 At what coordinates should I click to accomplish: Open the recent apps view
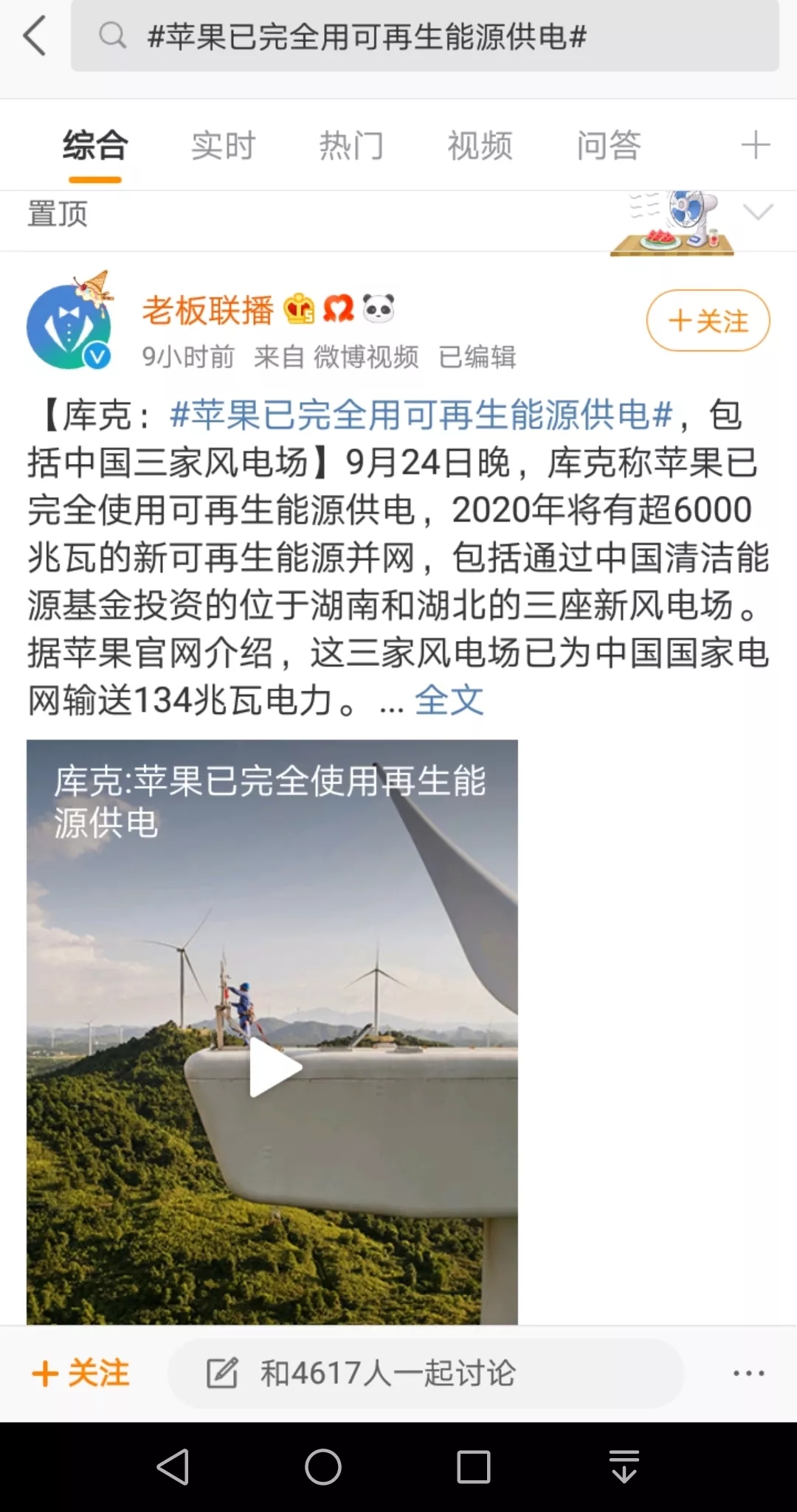[473, 1467]
